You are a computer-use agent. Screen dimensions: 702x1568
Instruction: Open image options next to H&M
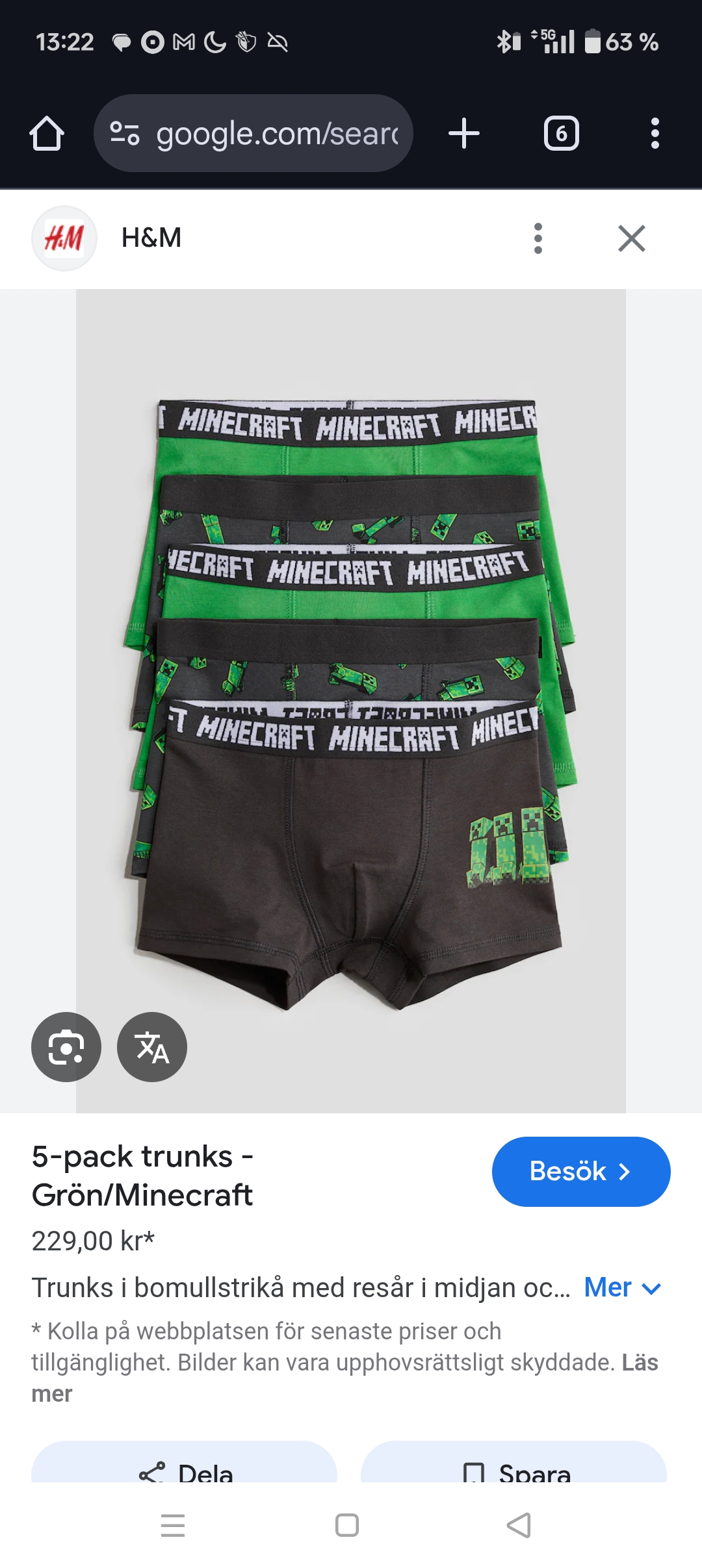point(538,238)
